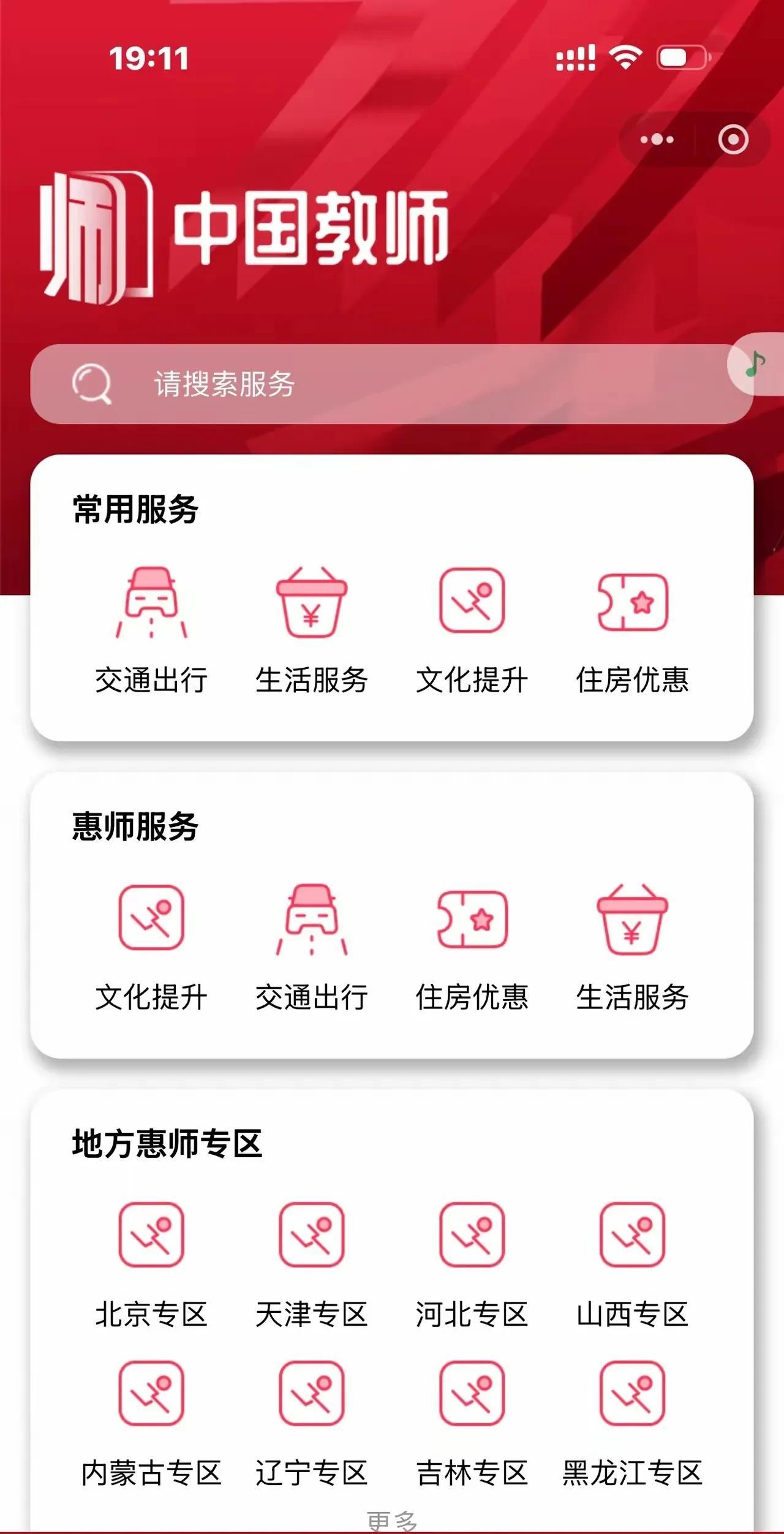
Task: Open the 北京专区 zone
Action: pos(151,1266)
